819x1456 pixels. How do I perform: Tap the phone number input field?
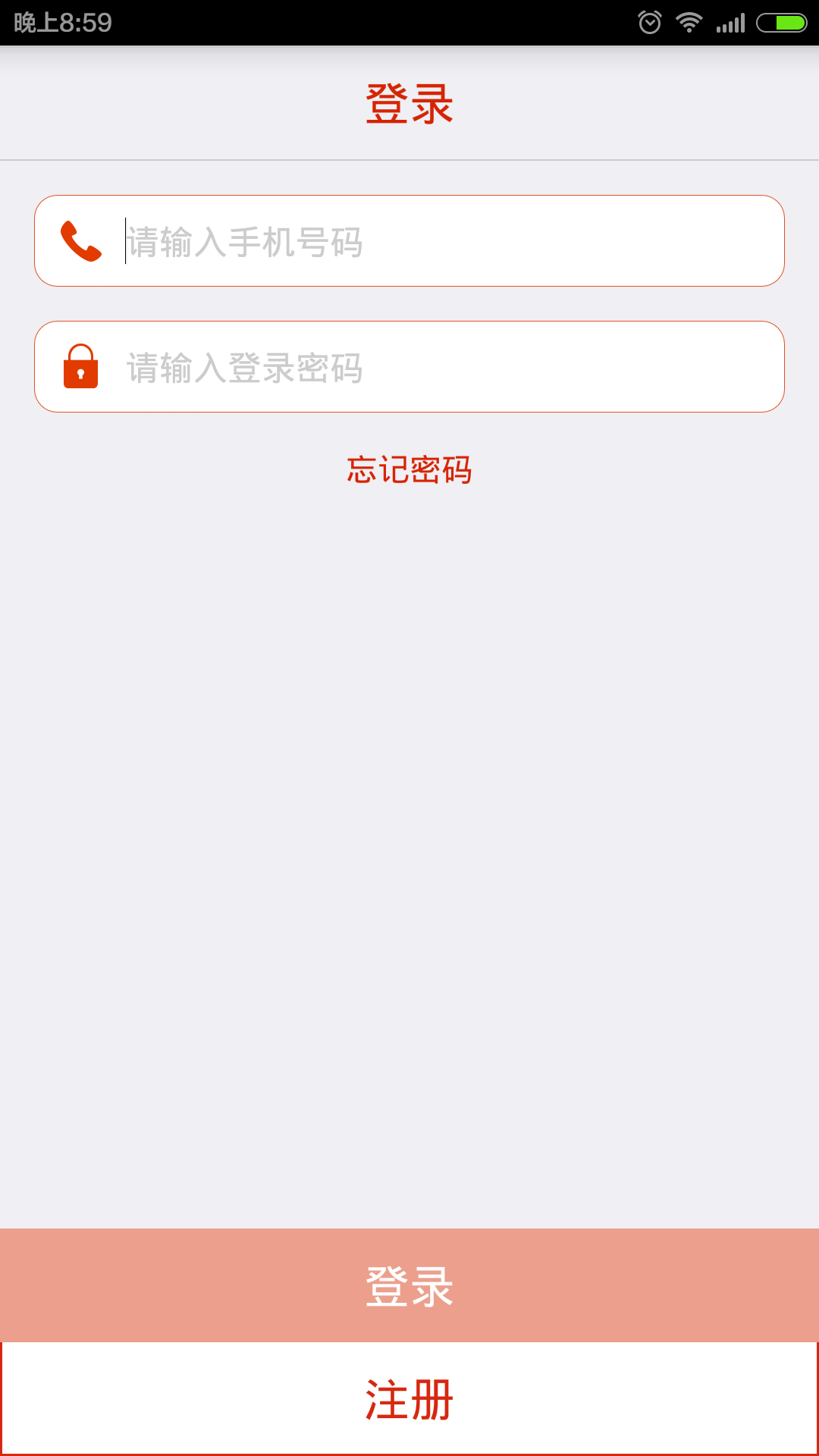coord(447,241)
